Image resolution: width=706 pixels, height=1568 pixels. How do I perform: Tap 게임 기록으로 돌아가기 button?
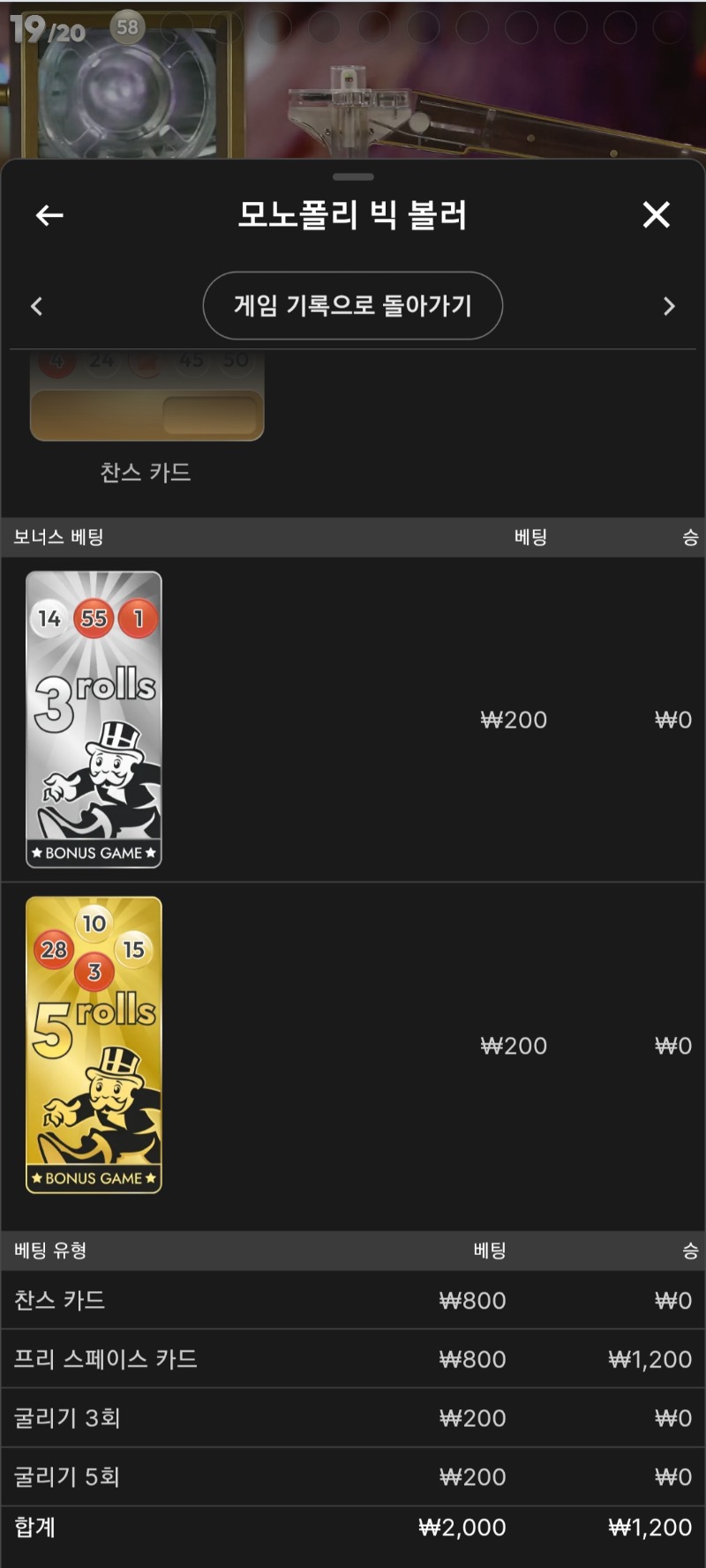353,306
